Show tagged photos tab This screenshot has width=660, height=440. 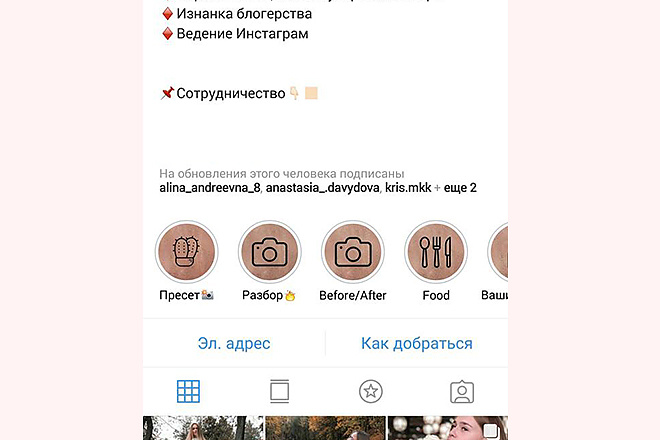pyautogui.click(x=461, y=391)
